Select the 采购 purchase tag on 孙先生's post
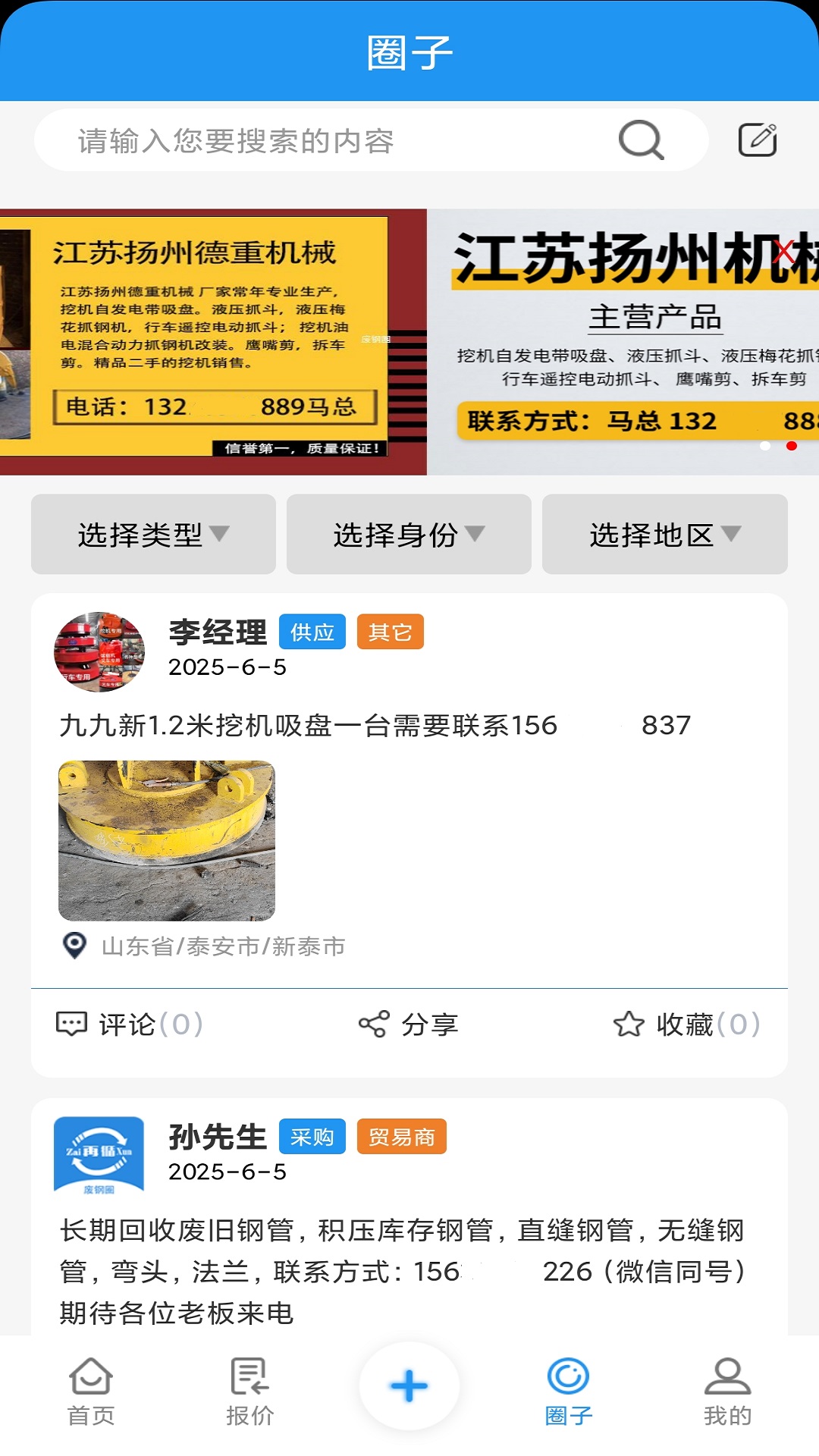The height and width of the screenshot is (1456, 819). point(312,1136)
